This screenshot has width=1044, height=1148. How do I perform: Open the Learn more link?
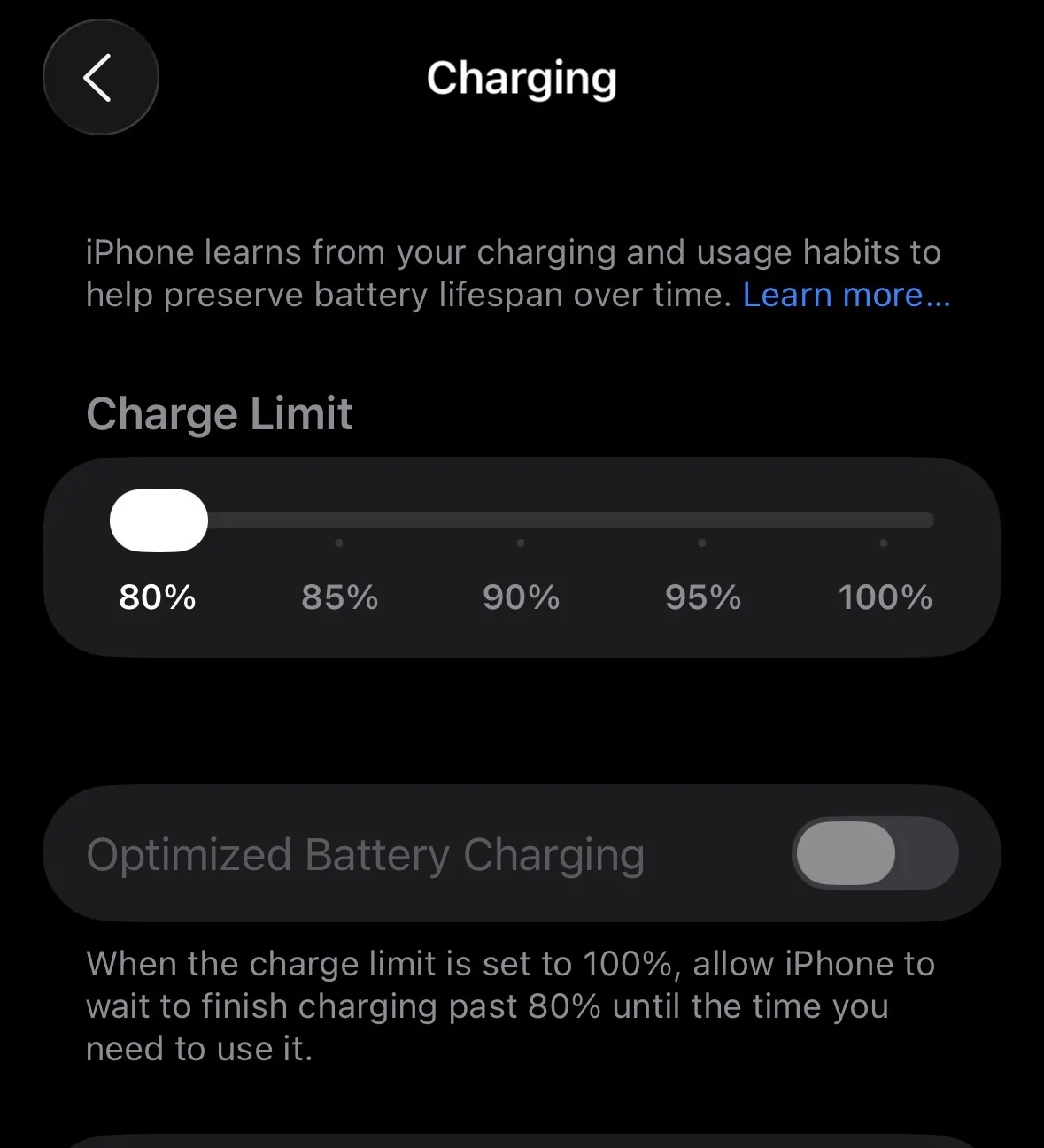click(x=846, y=295)
